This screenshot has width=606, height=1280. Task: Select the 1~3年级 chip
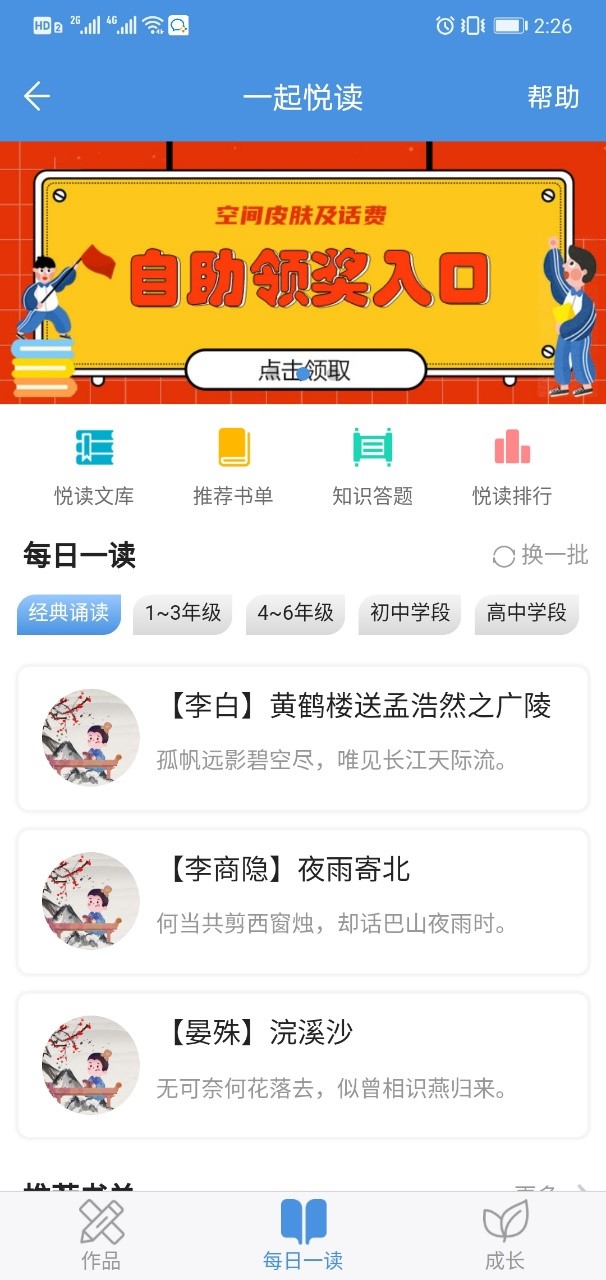183,613
